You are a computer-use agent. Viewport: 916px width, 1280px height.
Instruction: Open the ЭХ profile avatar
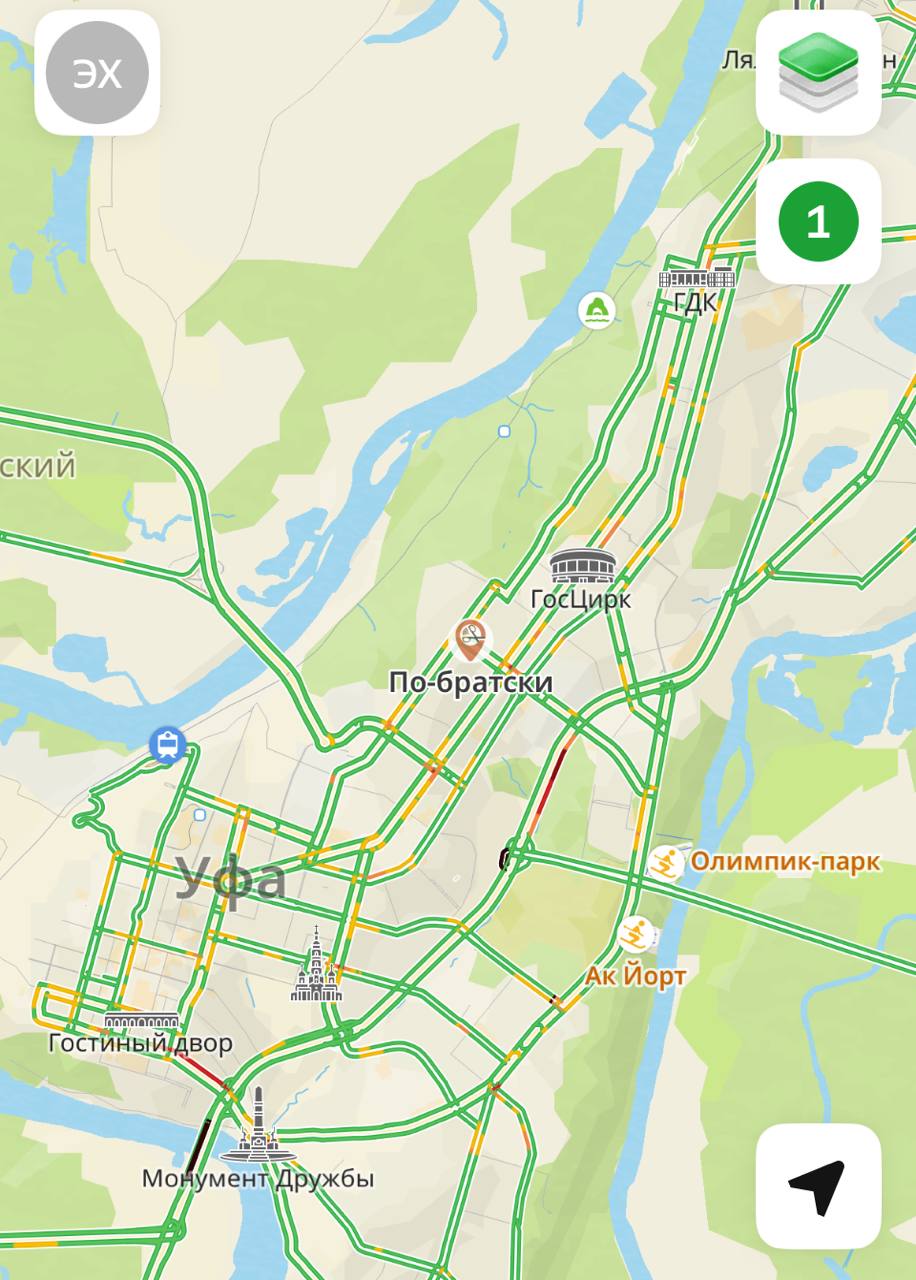pyautogui.click(x=97, y=73)
